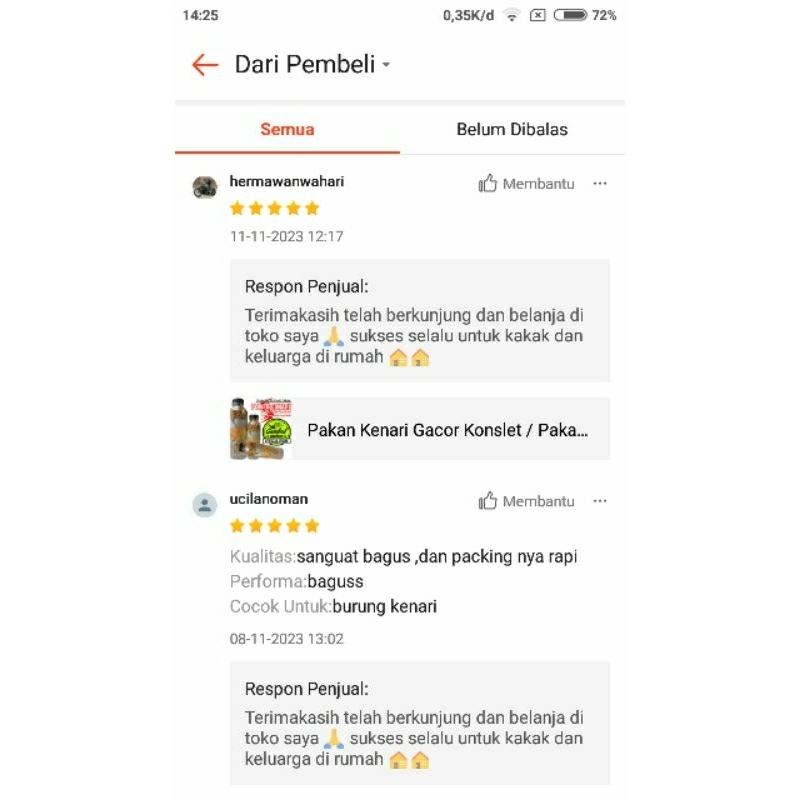The width and height of the screenshot is (800, 800).
Task: Switch to the Belum Dibalas tab
Action: coord(512,130)
